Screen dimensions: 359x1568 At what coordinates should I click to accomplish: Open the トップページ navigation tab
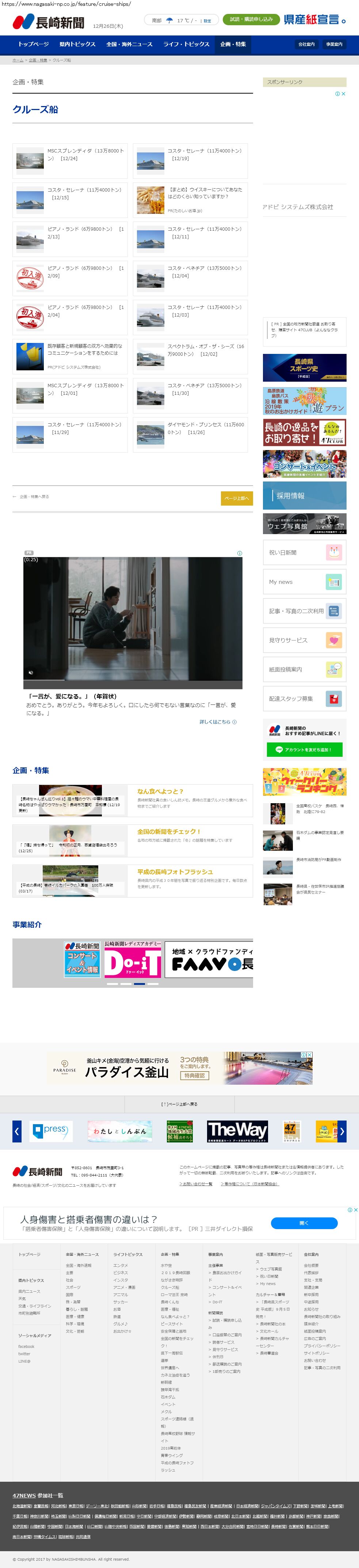coord(34,45)
